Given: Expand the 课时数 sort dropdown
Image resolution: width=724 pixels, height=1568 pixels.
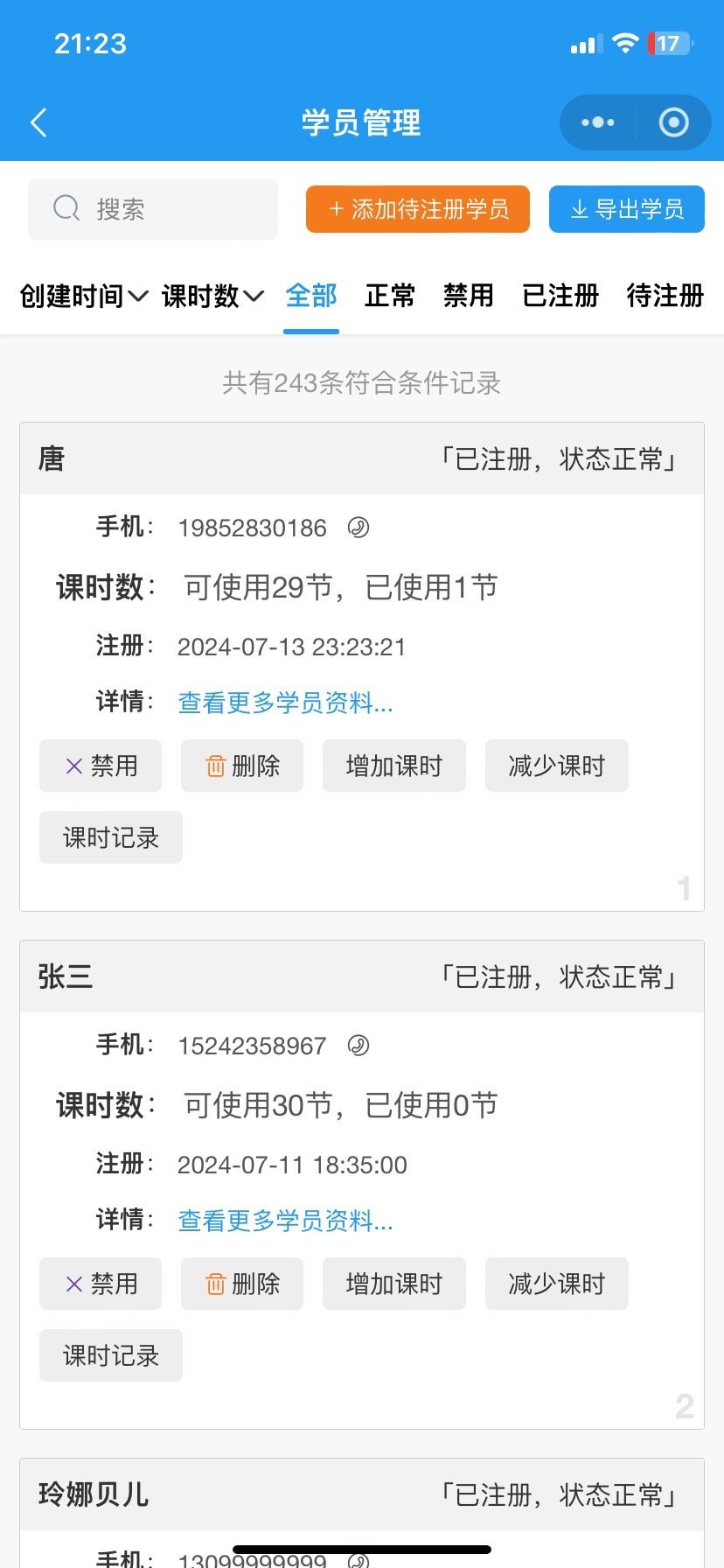Looking at the screenshot, I should click(x=212, y=297).
